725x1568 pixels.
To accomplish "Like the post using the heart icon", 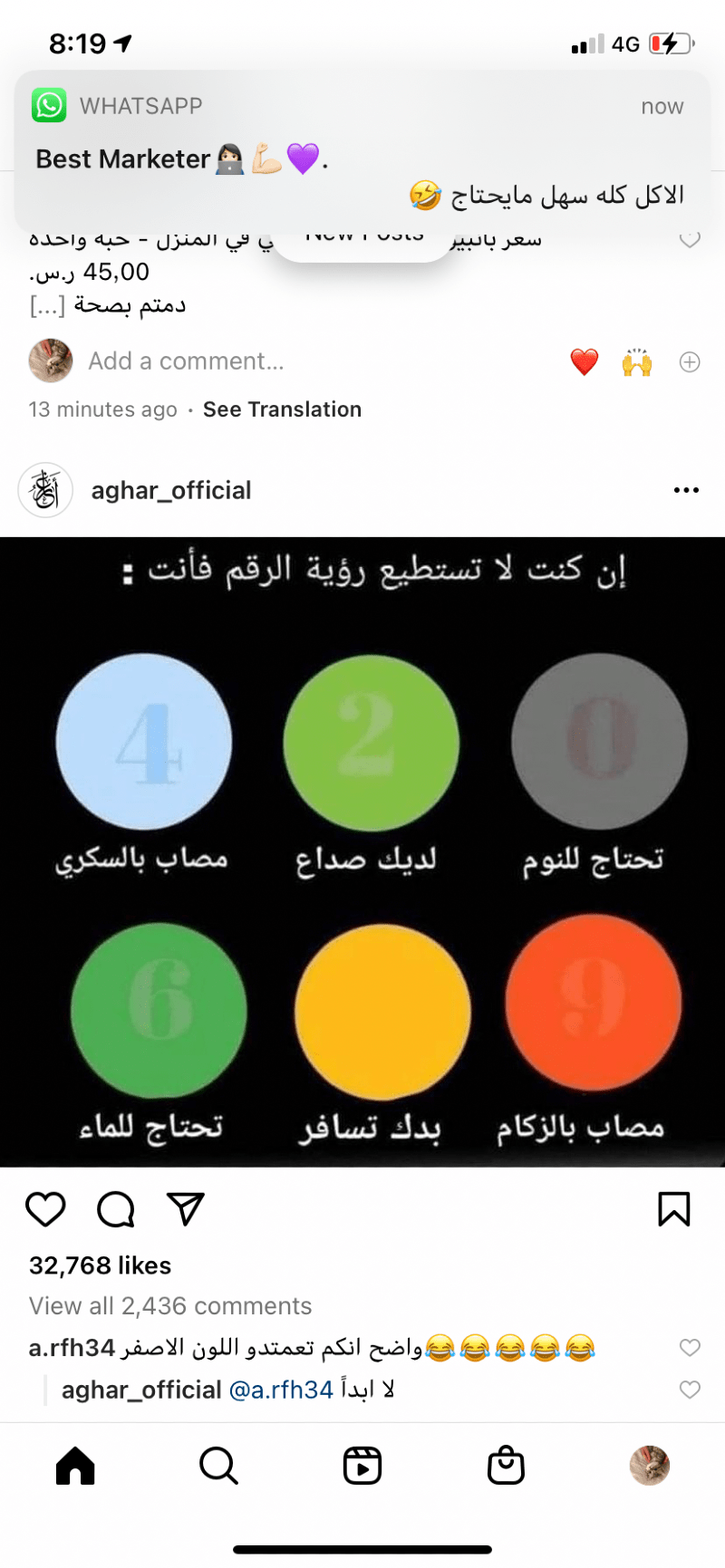I will 45,1209.
